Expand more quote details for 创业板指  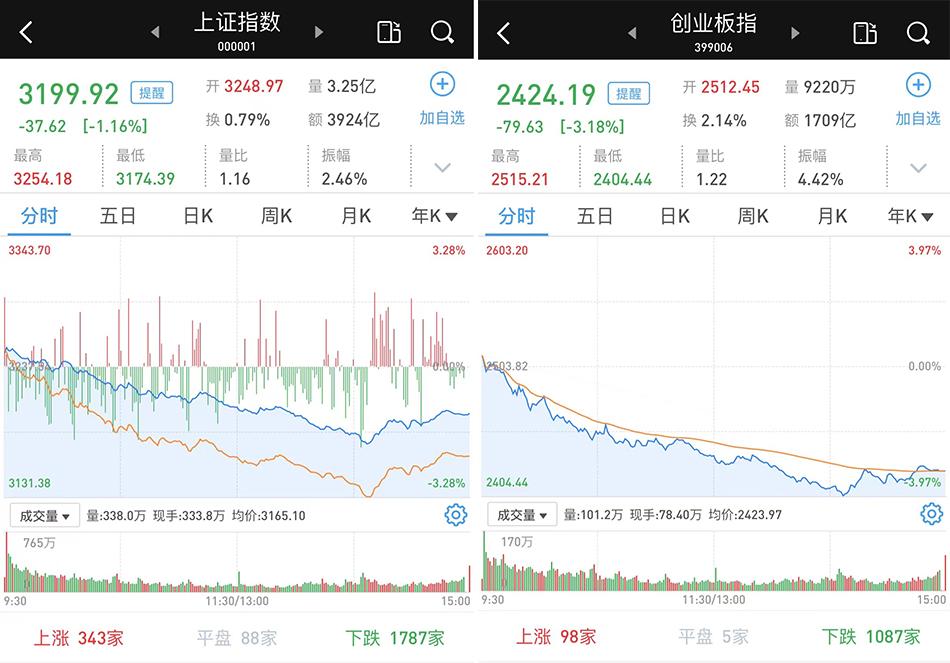[x=918, y=168]
